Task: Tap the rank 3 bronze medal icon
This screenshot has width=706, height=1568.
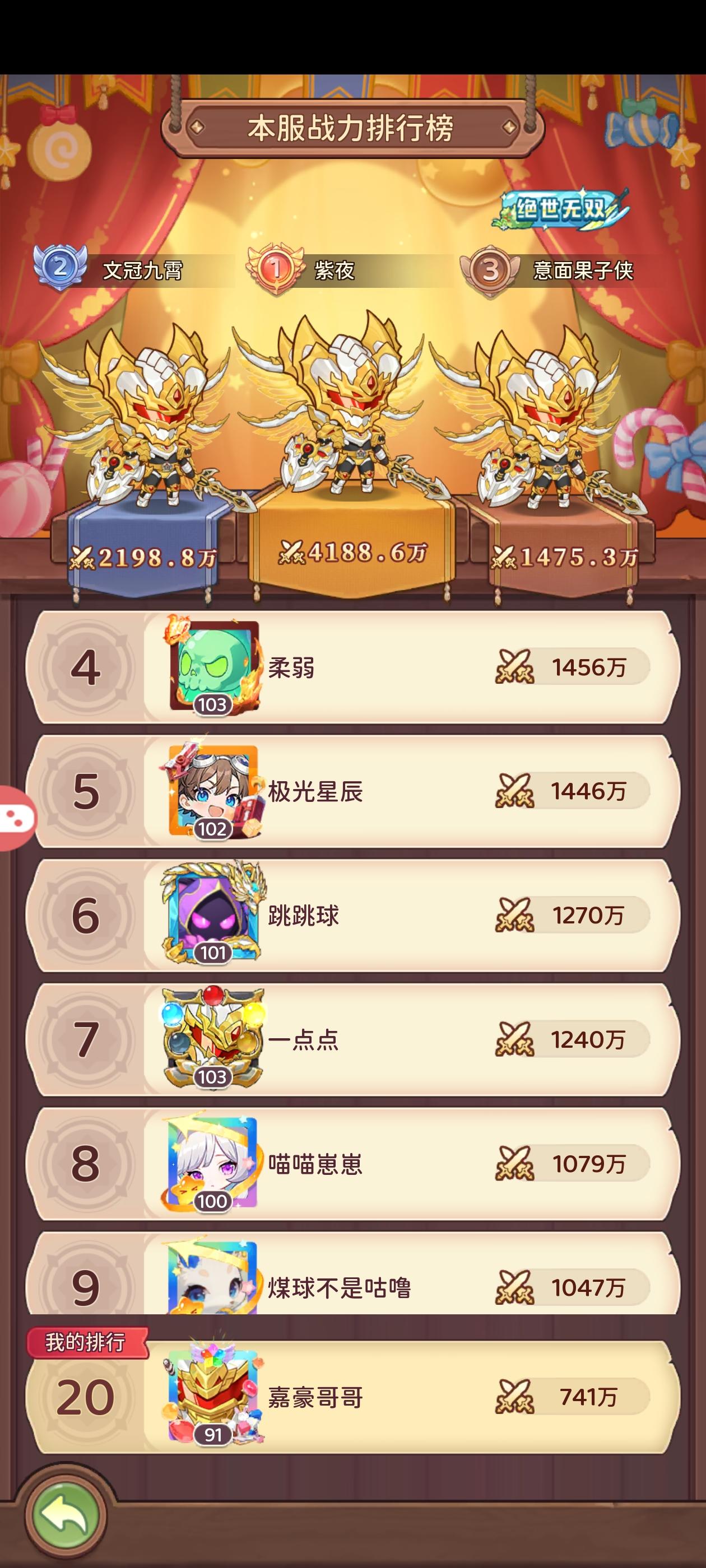Action: click(x=491, y=270)
